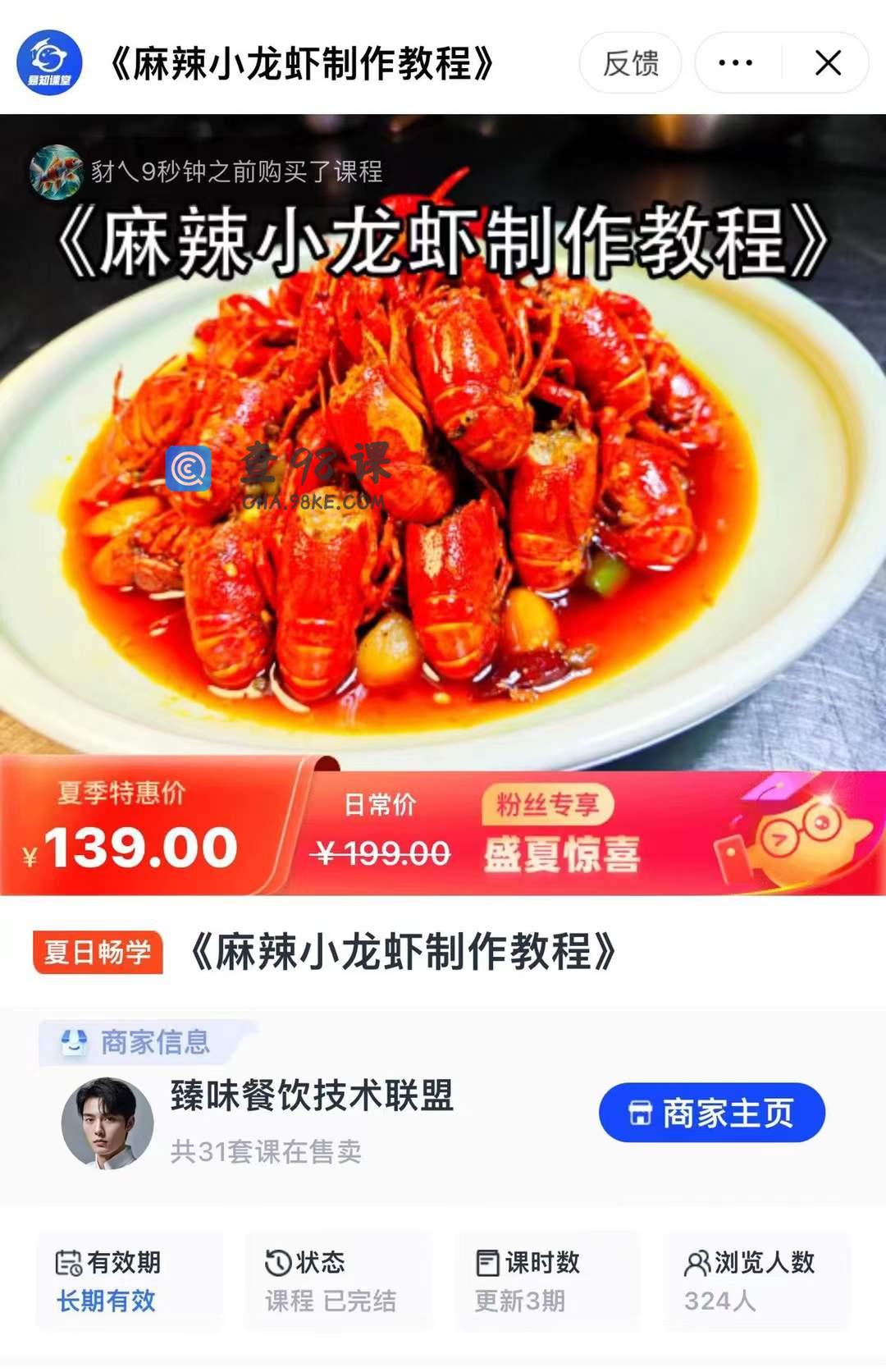Open the 商家主页 merchant homepage

tap(711, 1113)
